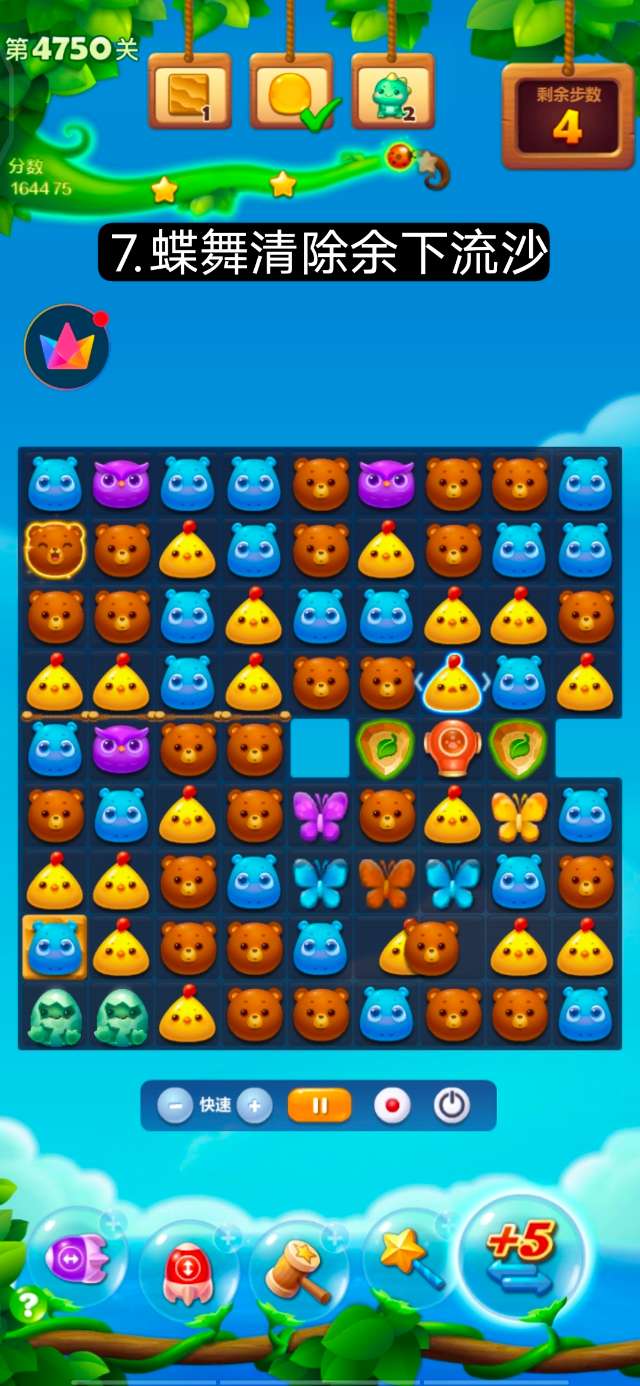Decrease the playback speed with minus
This screenshot has height=1386, width=640.
(x=175, y=1106)
